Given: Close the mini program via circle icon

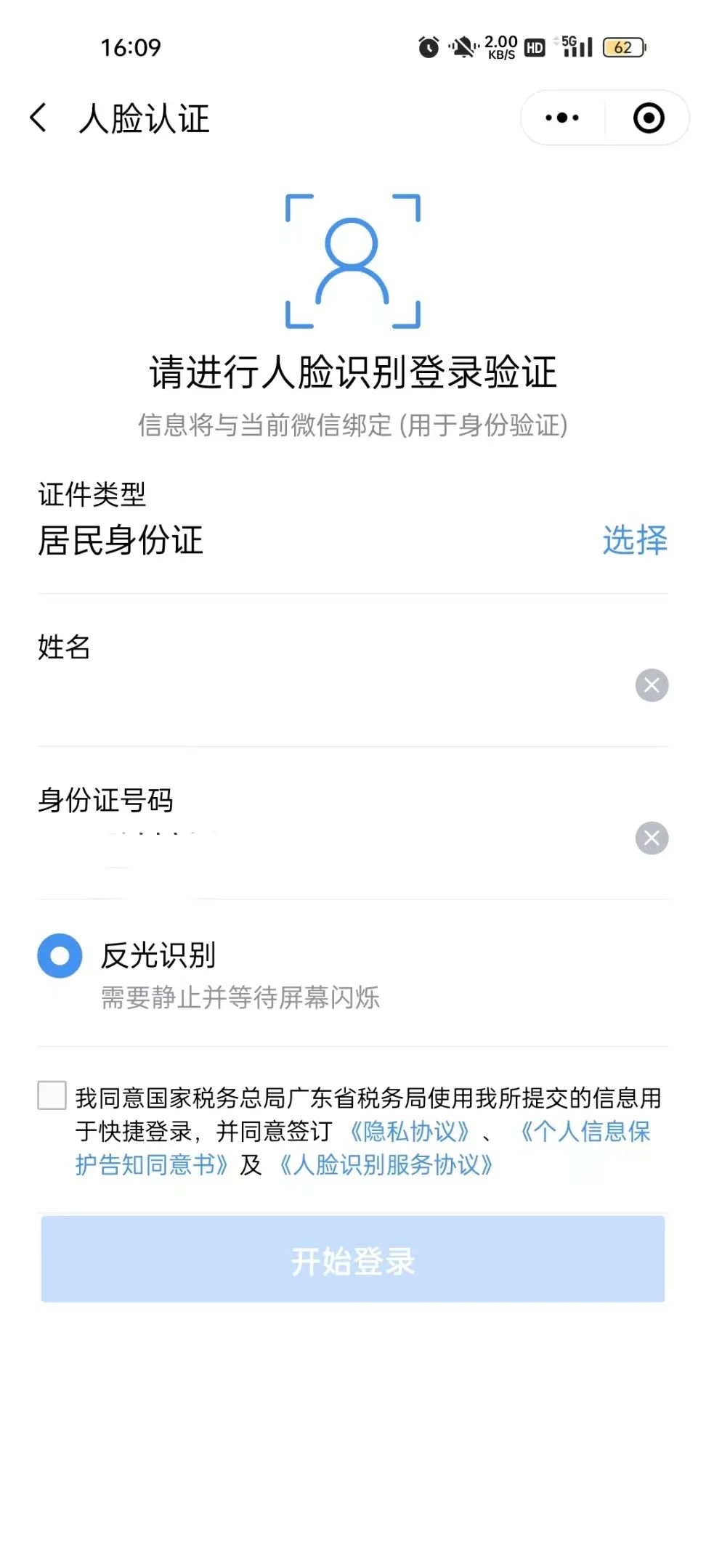Looking at the screenshot, I should (649, 118).
